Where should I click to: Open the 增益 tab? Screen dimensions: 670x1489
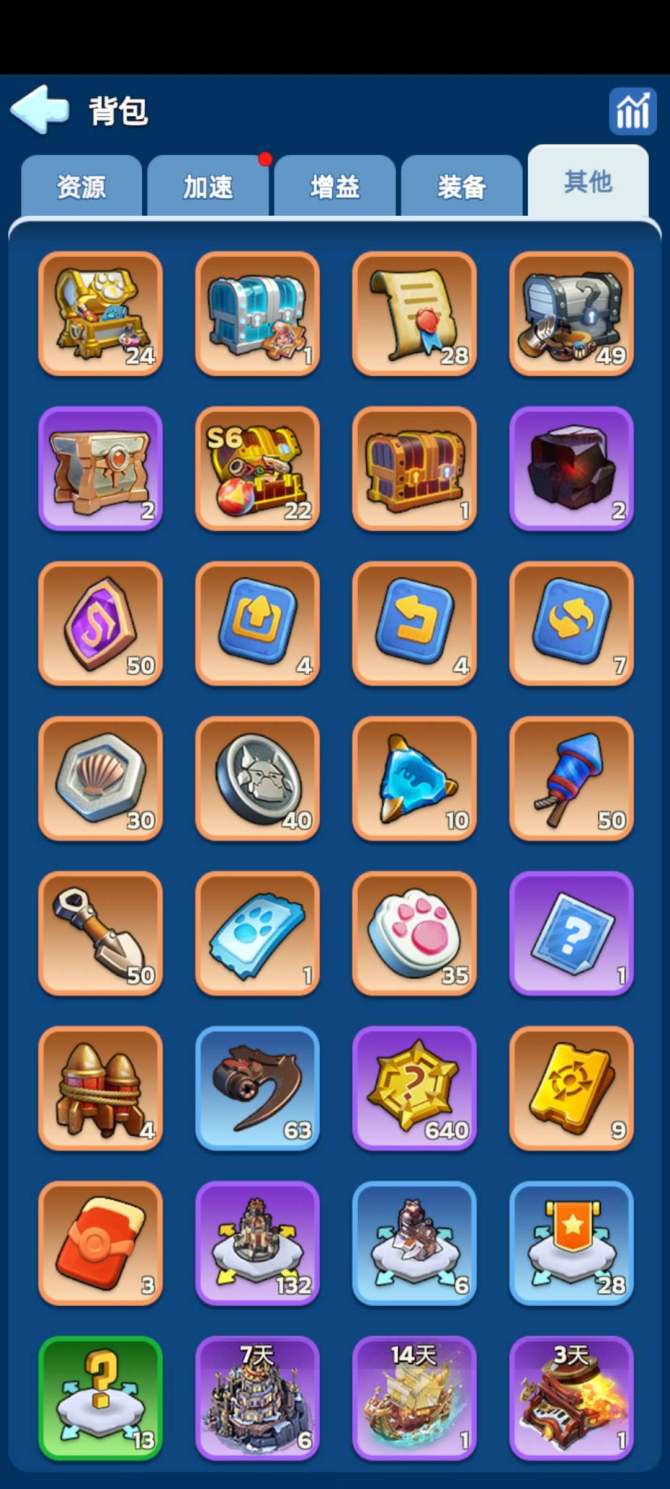click(x=335, y=187)
